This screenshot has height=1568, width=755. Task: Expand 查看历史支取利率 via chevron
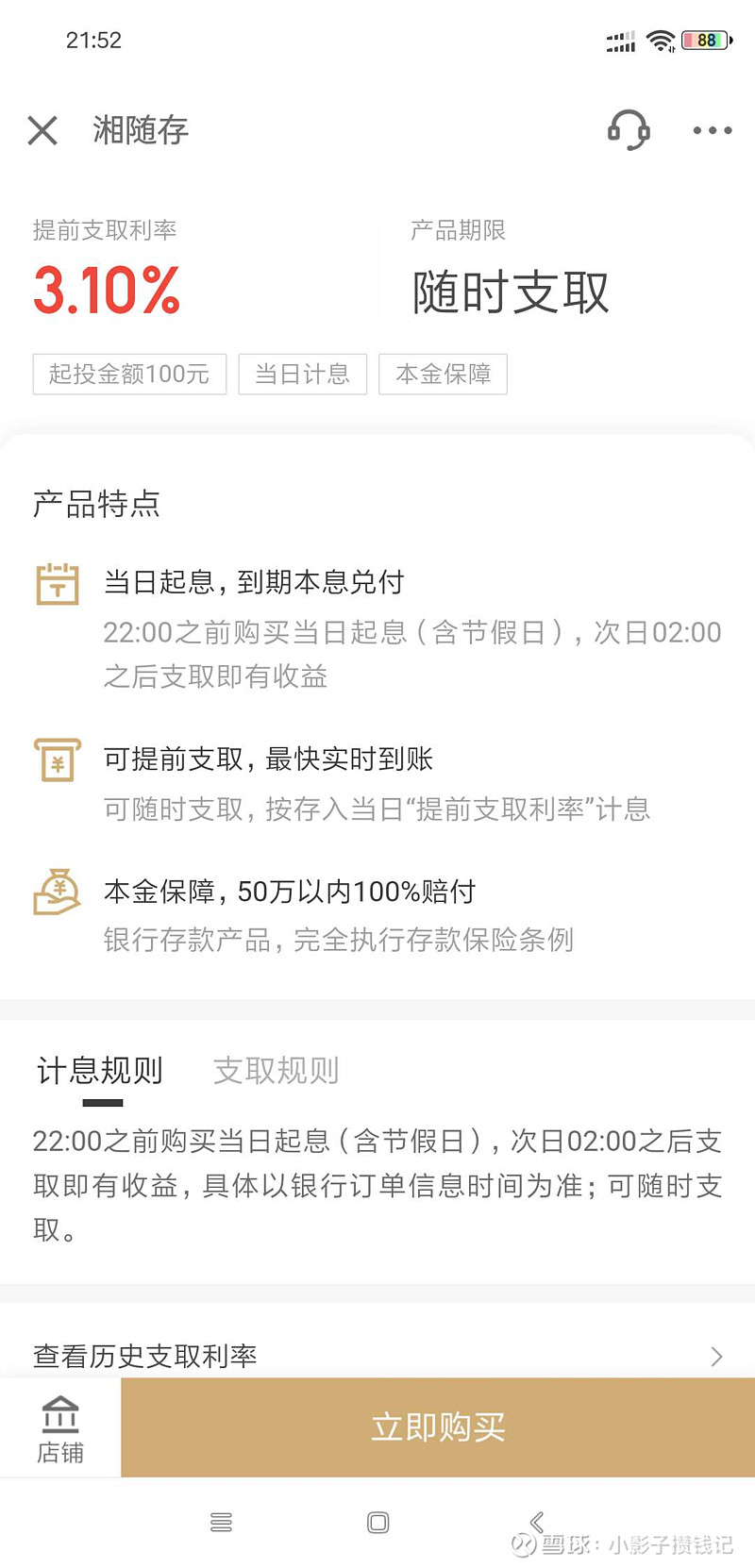[716, 1356]
